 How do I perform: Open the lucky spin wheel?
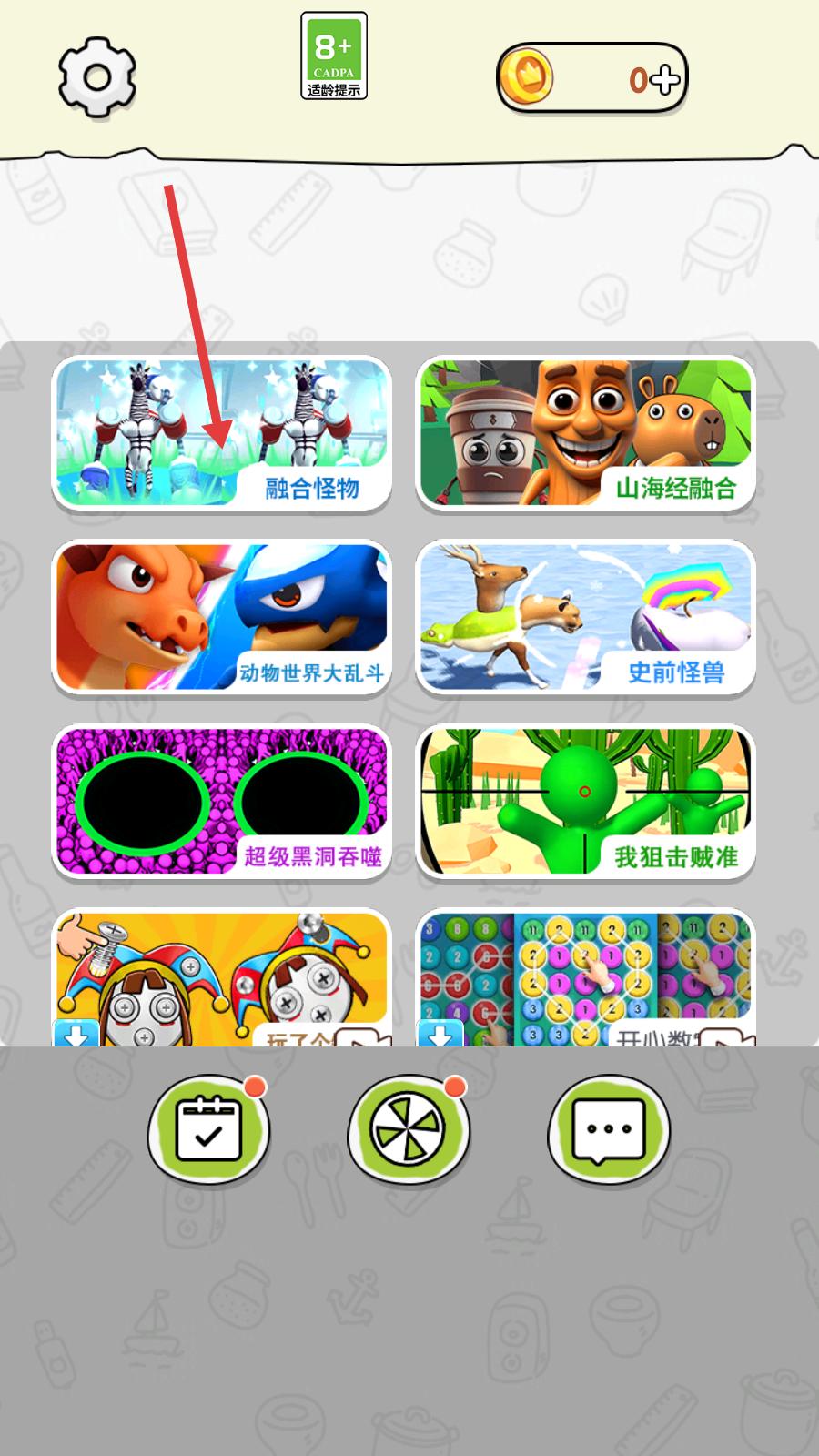pyautogui.click(x=409, y=1130)
